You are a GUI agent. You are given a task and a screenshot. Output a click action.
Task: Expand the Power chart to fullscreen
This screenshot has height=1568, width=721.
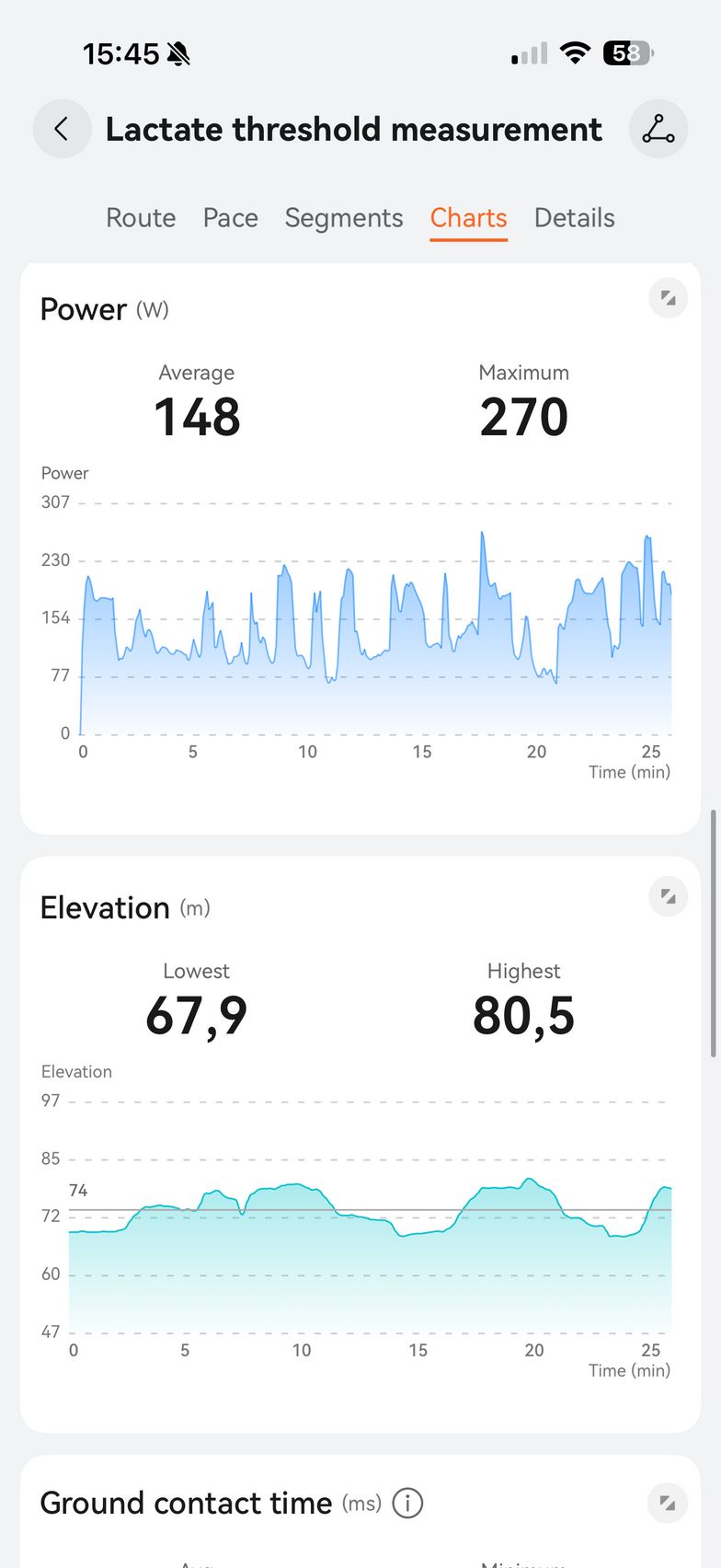click(669, 298)
